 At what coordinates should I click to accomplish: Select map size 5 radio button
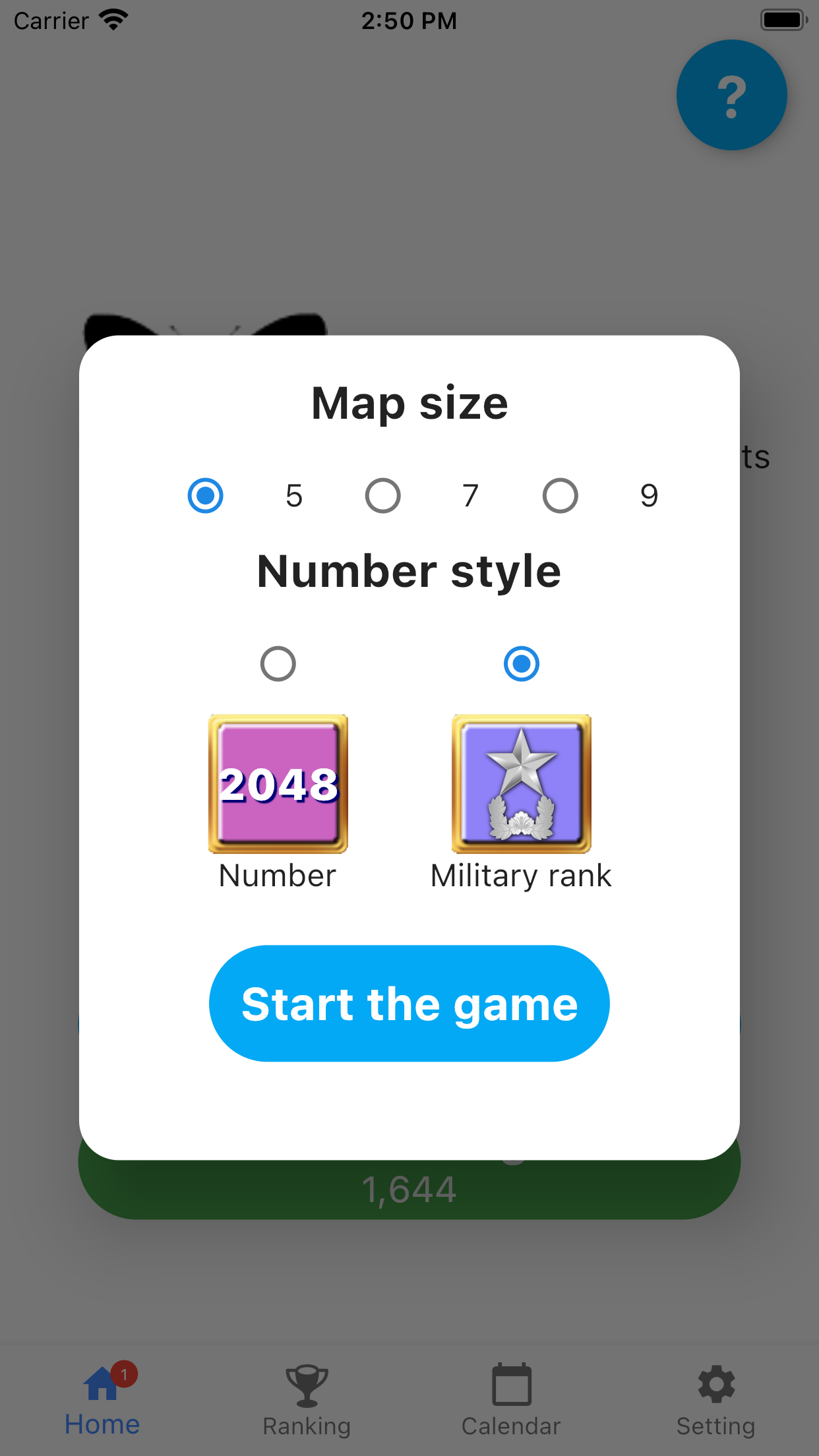(205, 495)
